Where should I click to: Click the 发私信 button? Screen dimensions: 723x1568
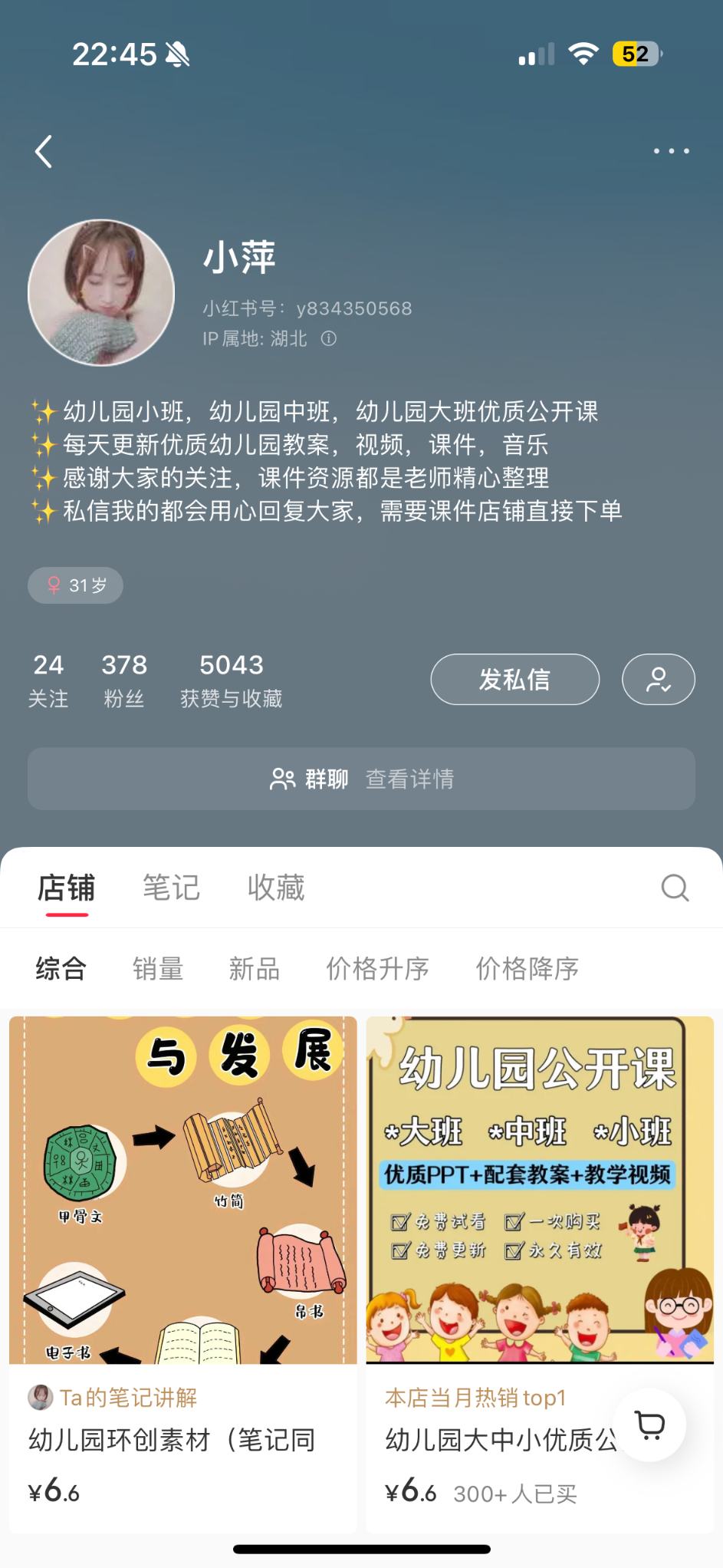pyautogui.click(x=514, y=679)
